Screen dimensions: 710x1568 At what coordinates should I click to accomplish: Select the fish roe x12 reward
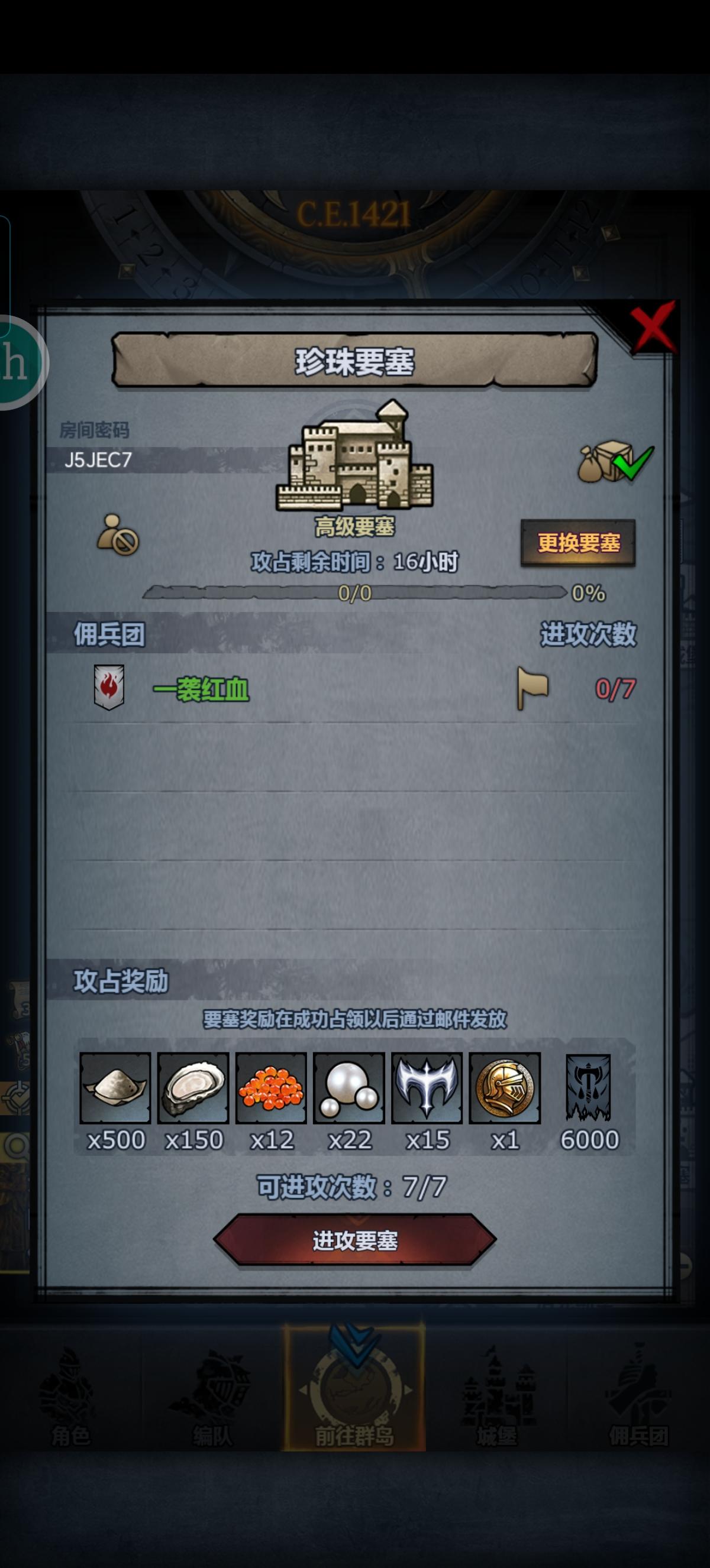(x=273, y=1087)
